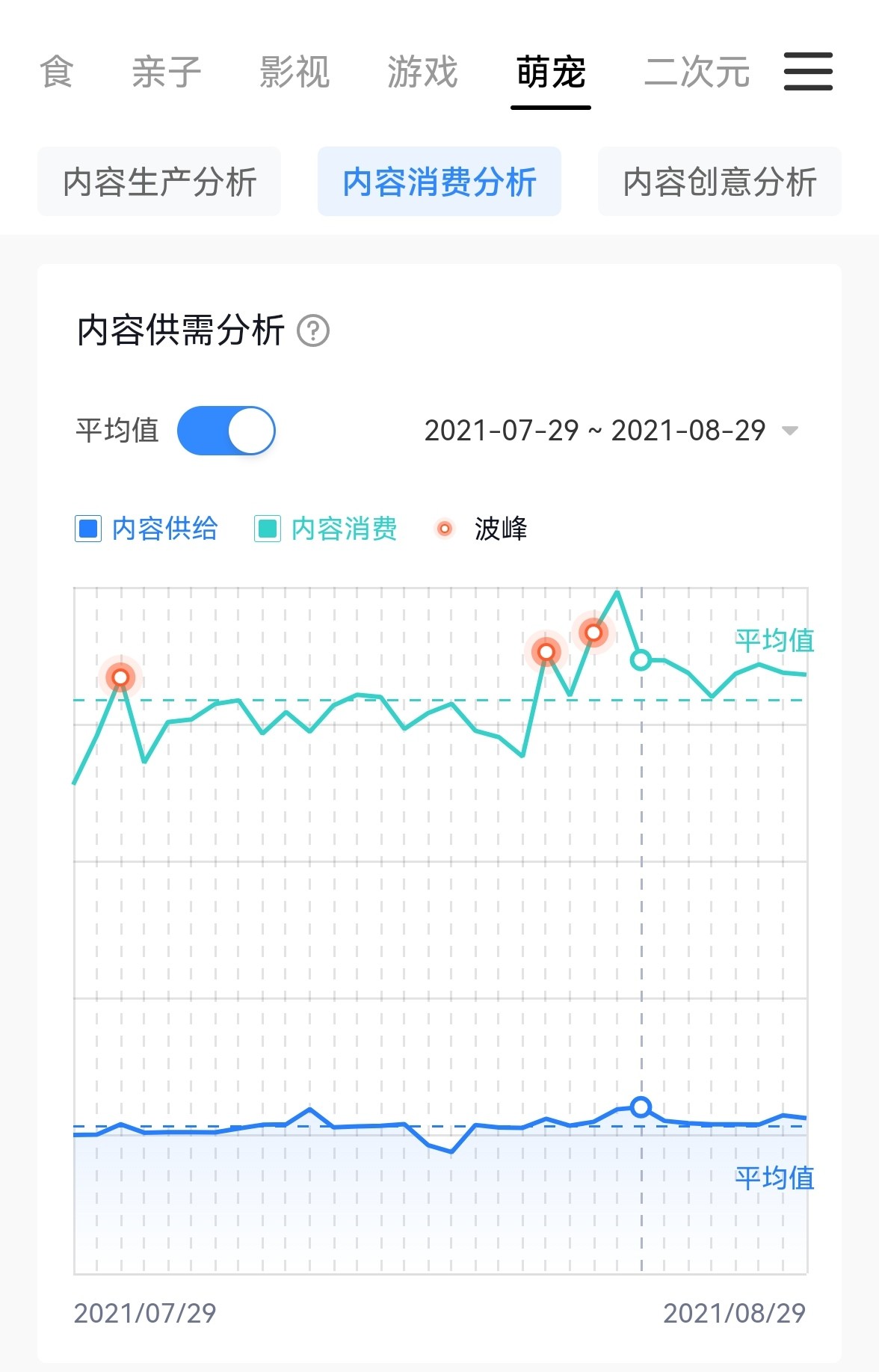Switch to the 食 category tab
This screenshot has width=879, height=1372.
[56, 73]
